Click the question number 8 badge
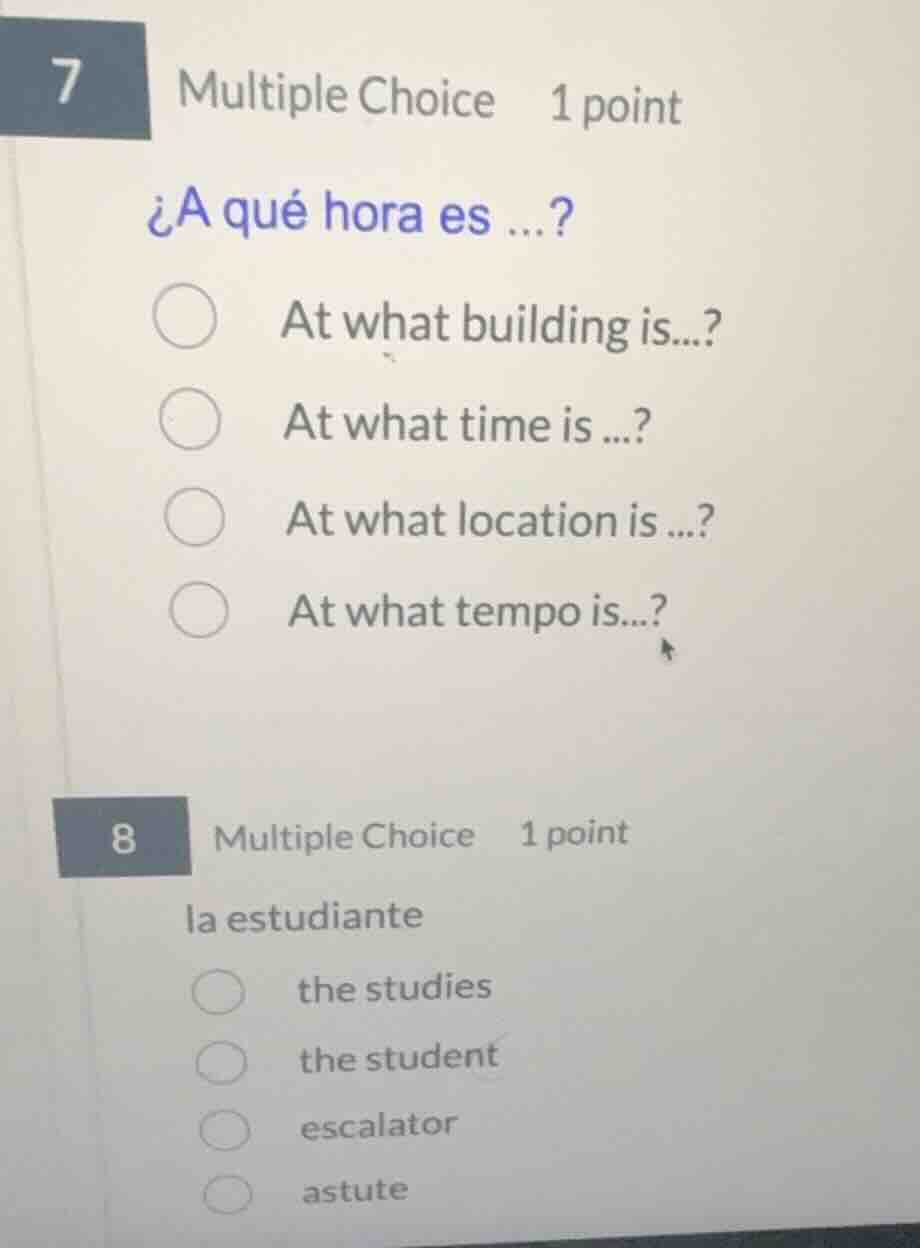The height and width of the screenshot is (1248, 920). (122, 839)
